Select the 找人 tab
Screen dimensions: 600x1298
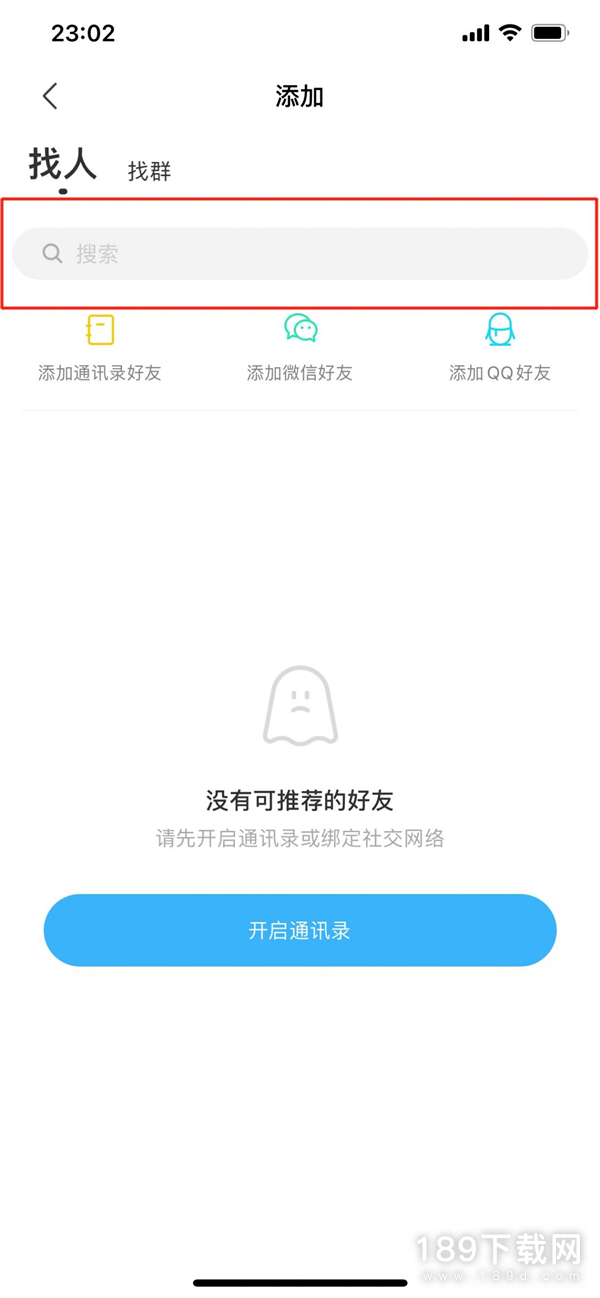62,163
